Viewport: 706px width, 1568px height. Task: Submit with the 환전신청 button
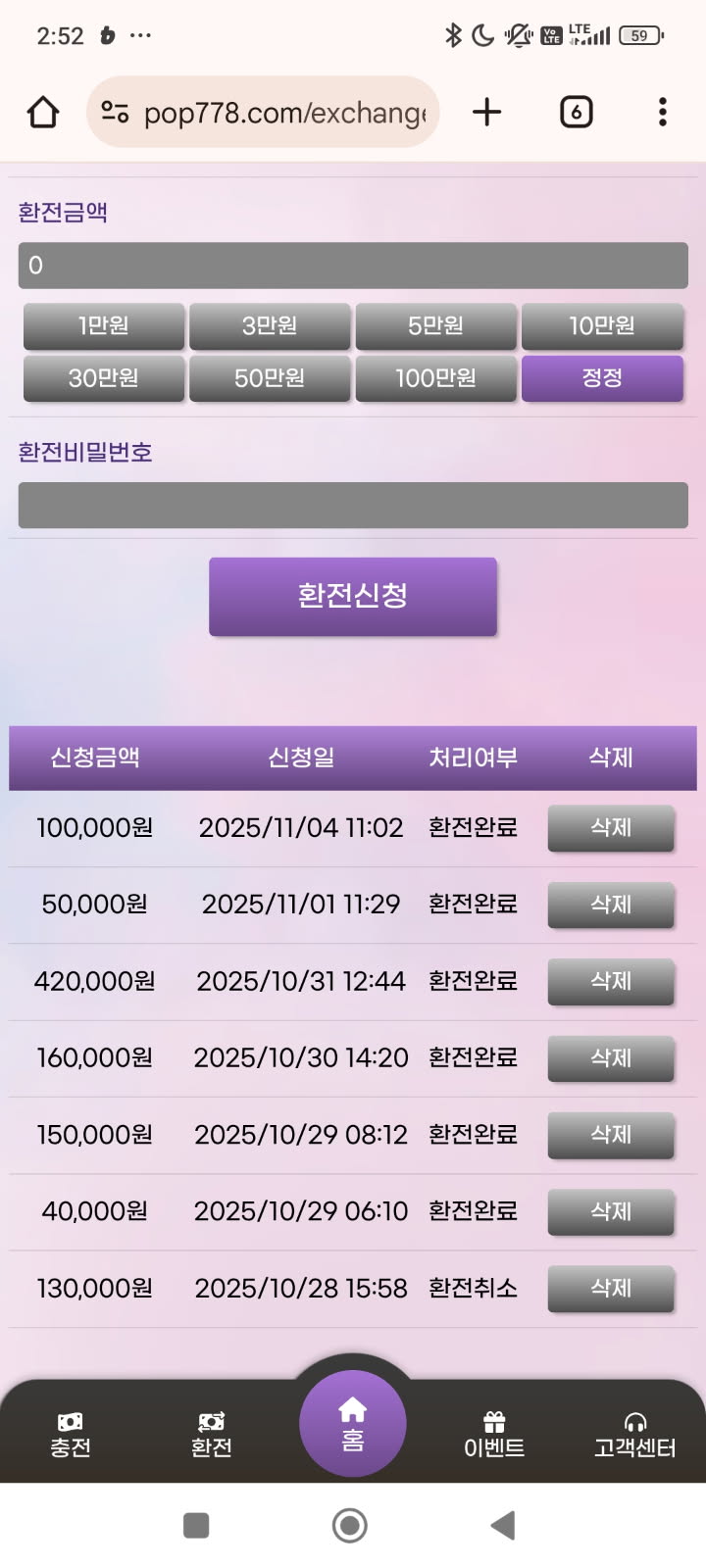(x=353, y=596)
